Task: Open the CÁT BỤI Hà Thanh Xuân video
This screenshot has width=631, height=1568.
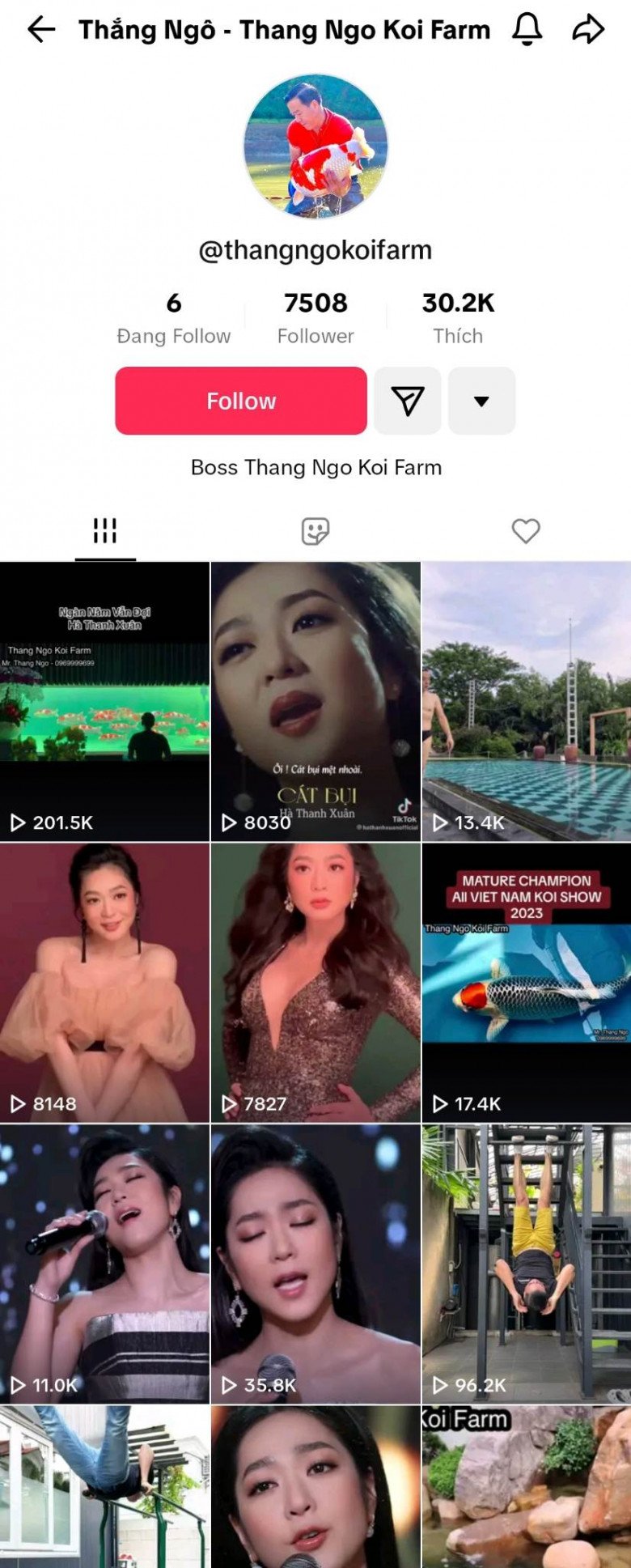Action: pos(315,696)
